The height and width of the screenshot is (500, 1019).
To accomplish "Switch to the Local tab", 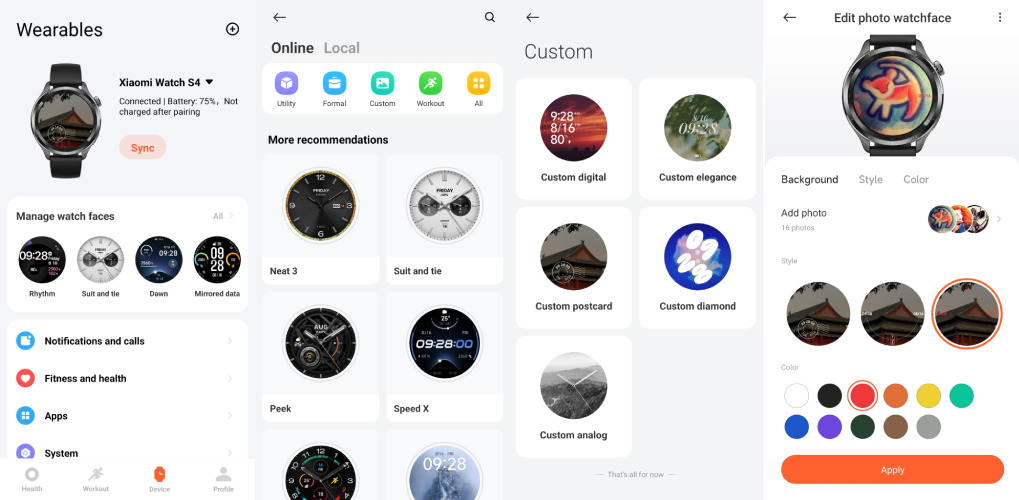I will point(341,48).
